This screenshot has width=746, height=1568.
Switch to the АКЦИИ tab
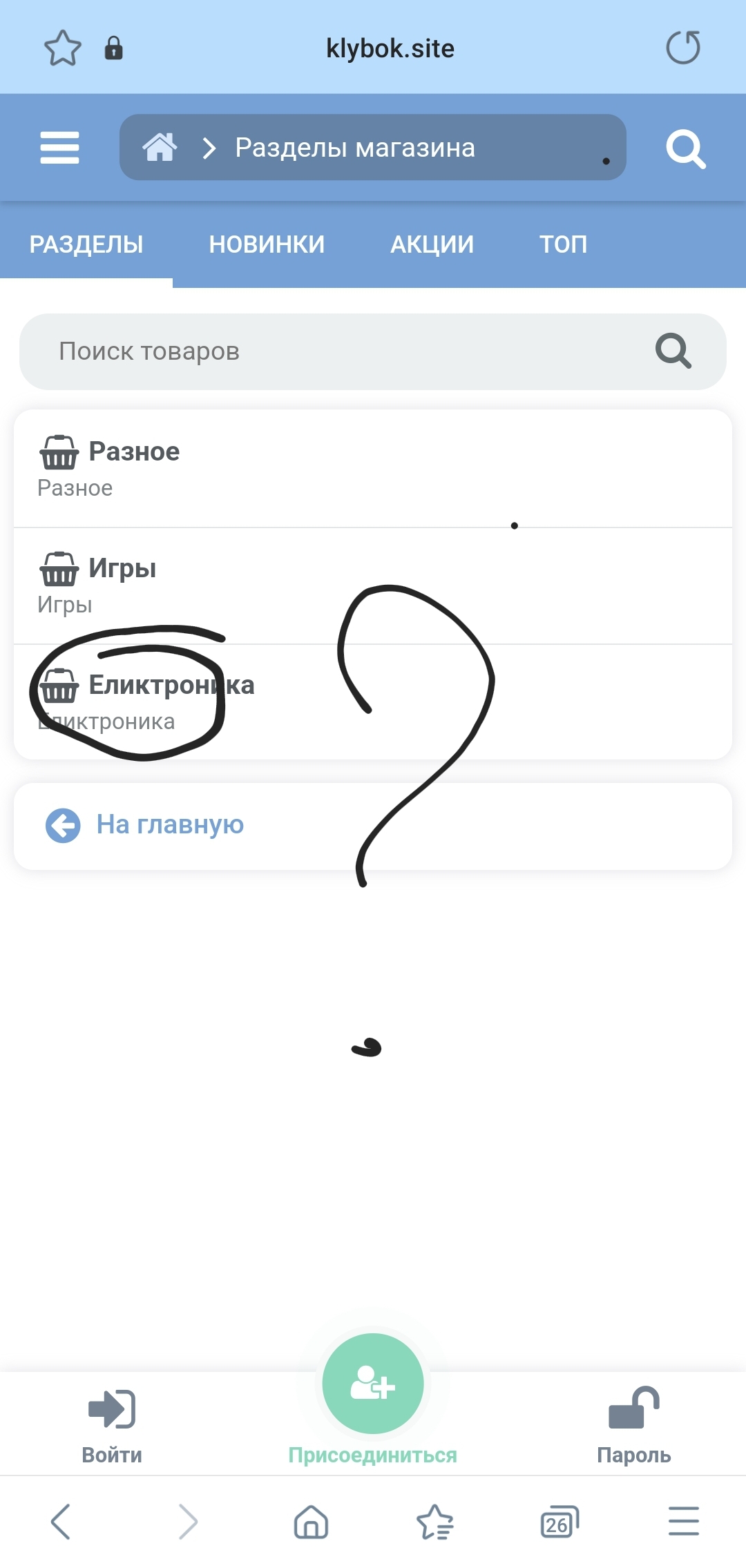click(x=432, y=244)
